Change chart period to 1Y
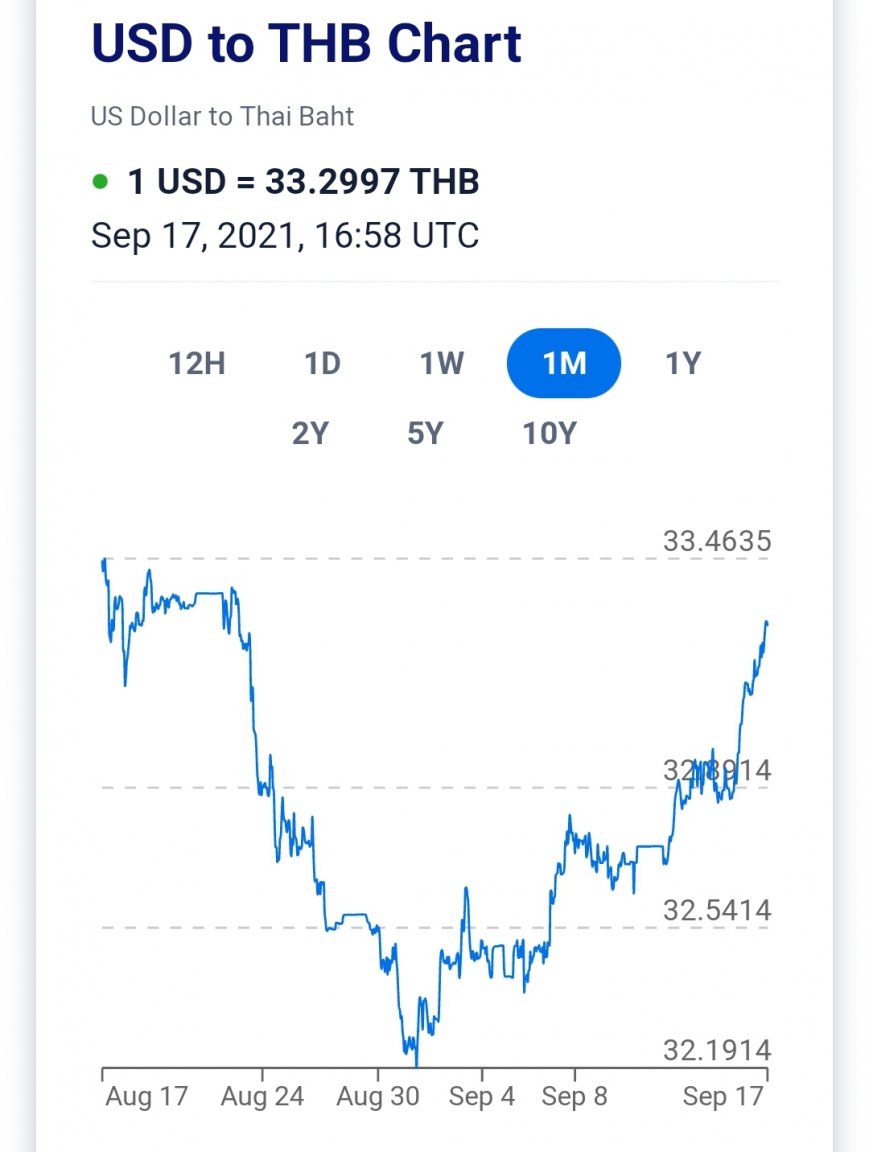This screenshot has height=1152, width=869. click(684, 363)
